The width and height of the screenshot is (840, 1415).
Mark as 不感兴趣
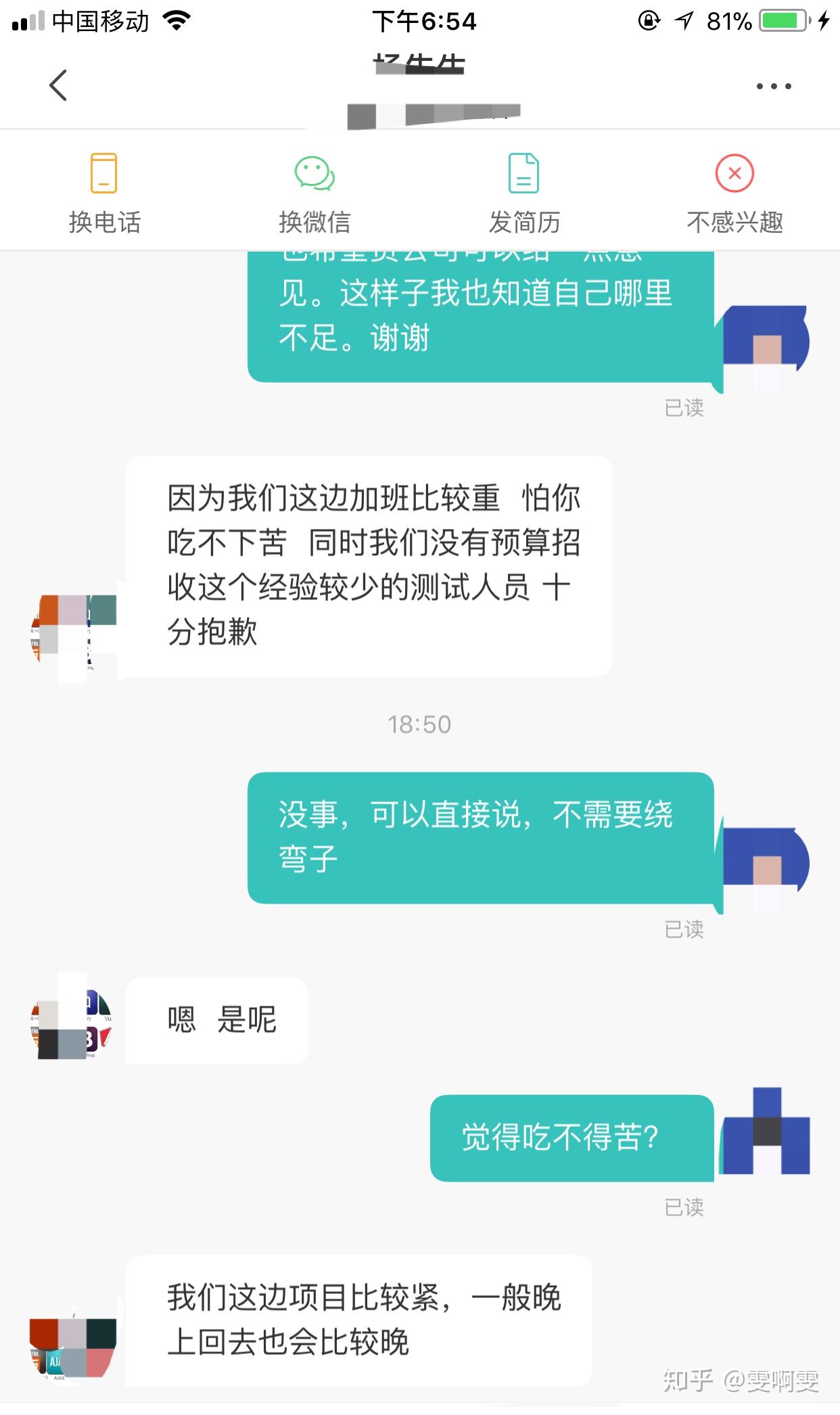(x=734, y=193)
